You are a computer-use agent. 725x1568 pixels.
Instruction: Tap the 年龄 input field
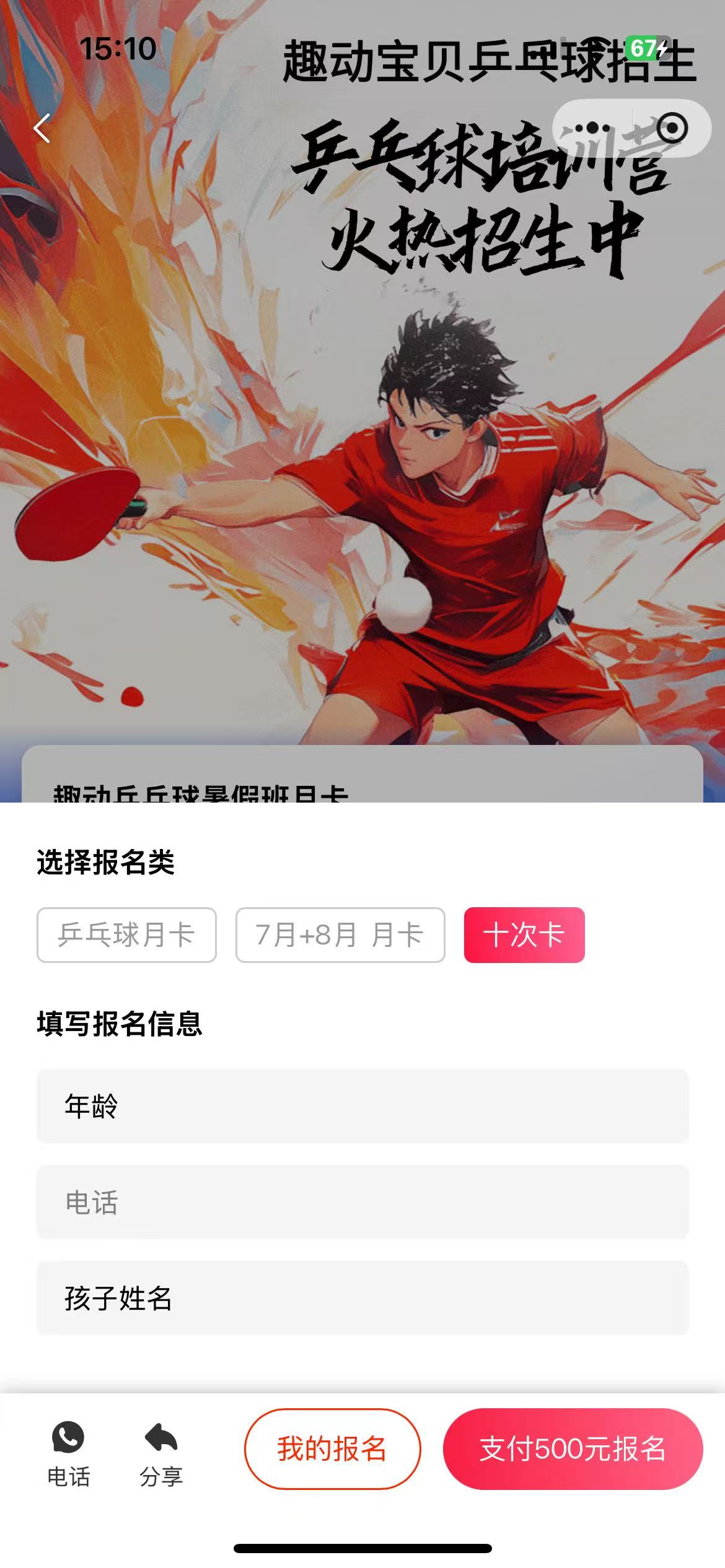pos(362,1106)
